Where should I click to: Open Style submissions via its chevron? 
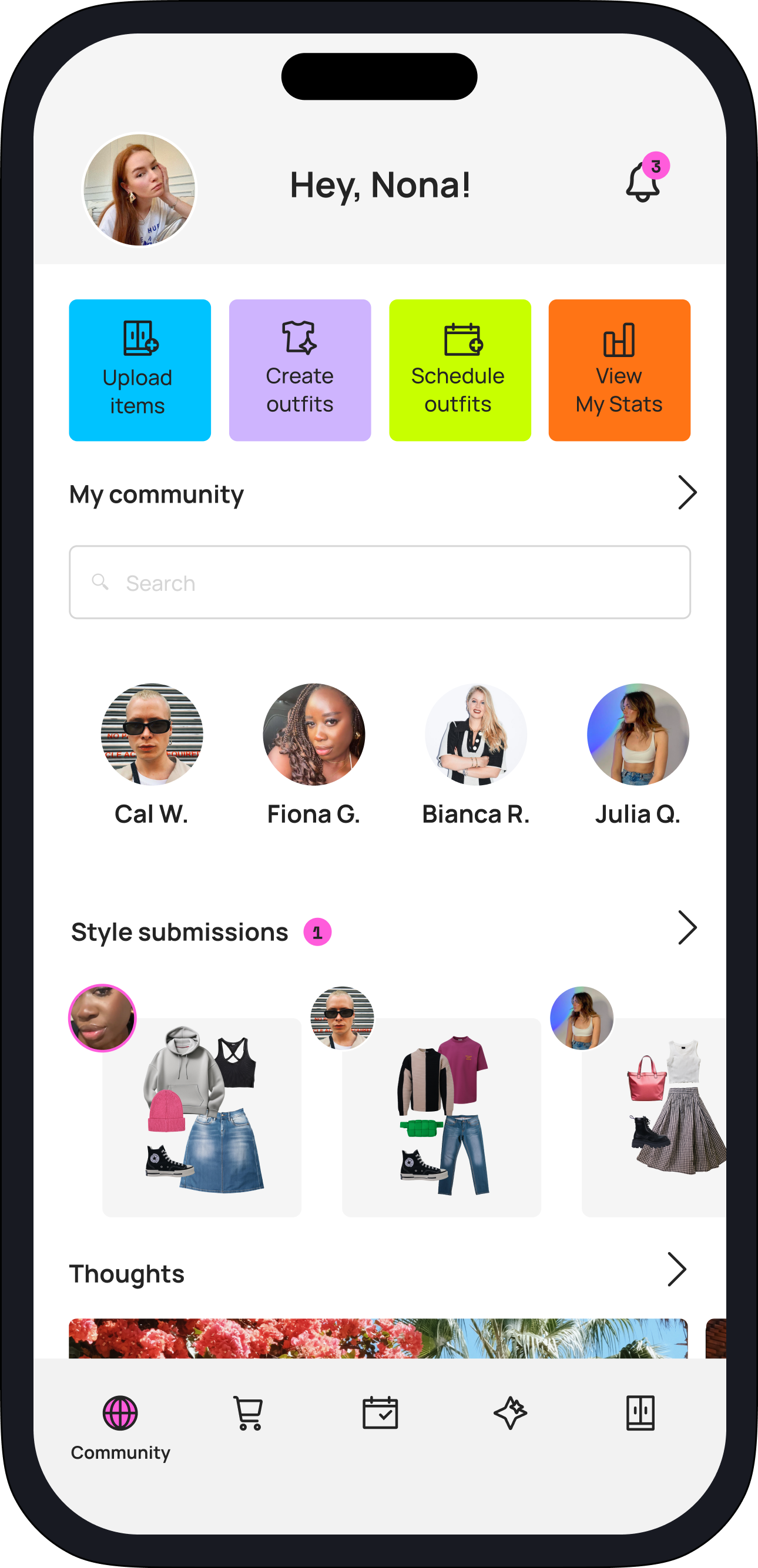(687, 928)
